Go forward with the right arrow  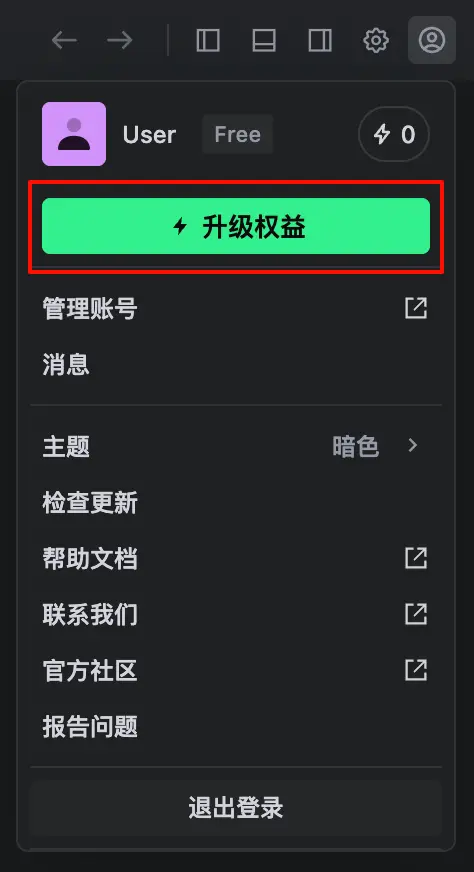coord(120,41)
